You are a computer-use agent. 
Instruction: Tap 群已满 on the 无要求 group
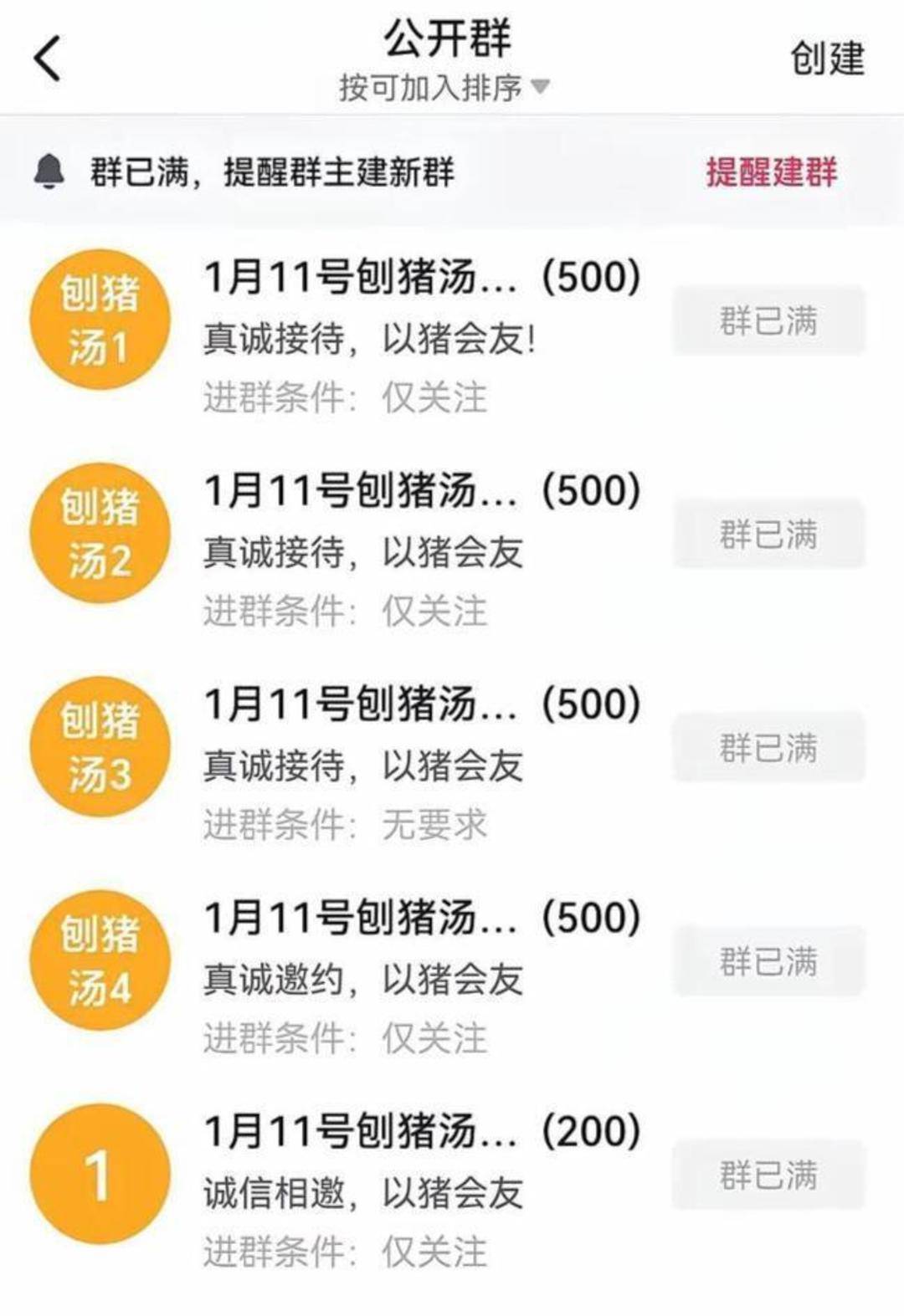point(770,747)
